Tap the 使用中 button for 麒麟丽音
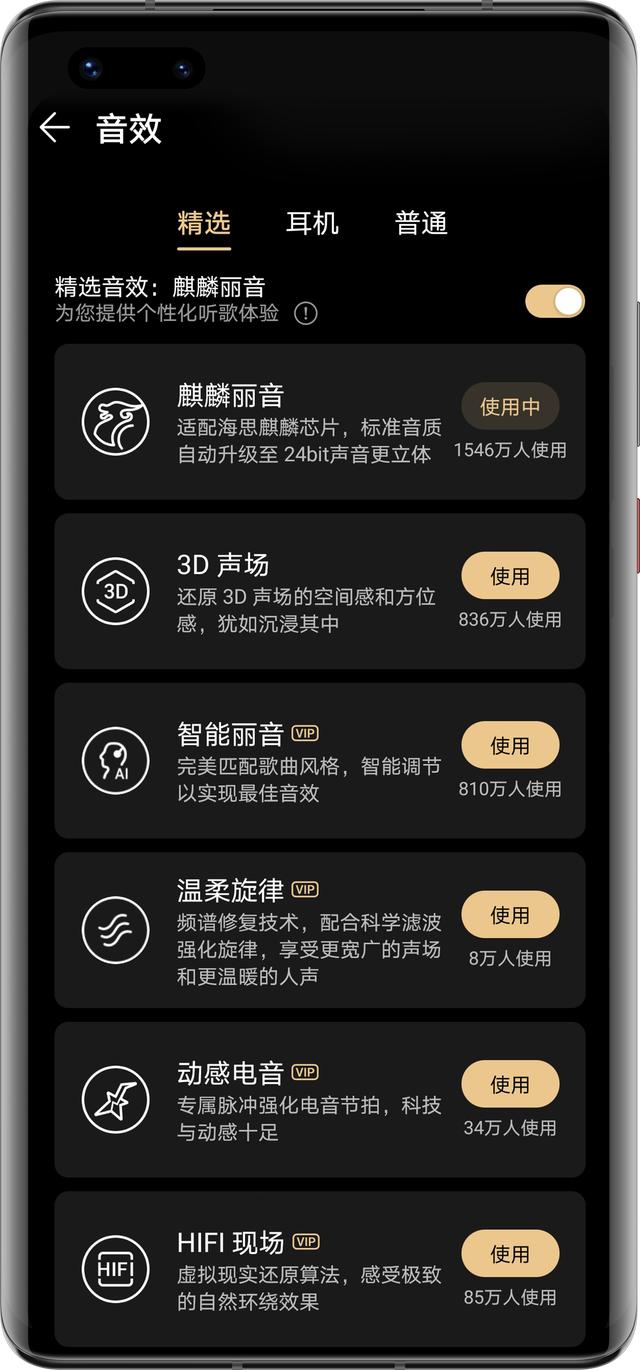 509,407
